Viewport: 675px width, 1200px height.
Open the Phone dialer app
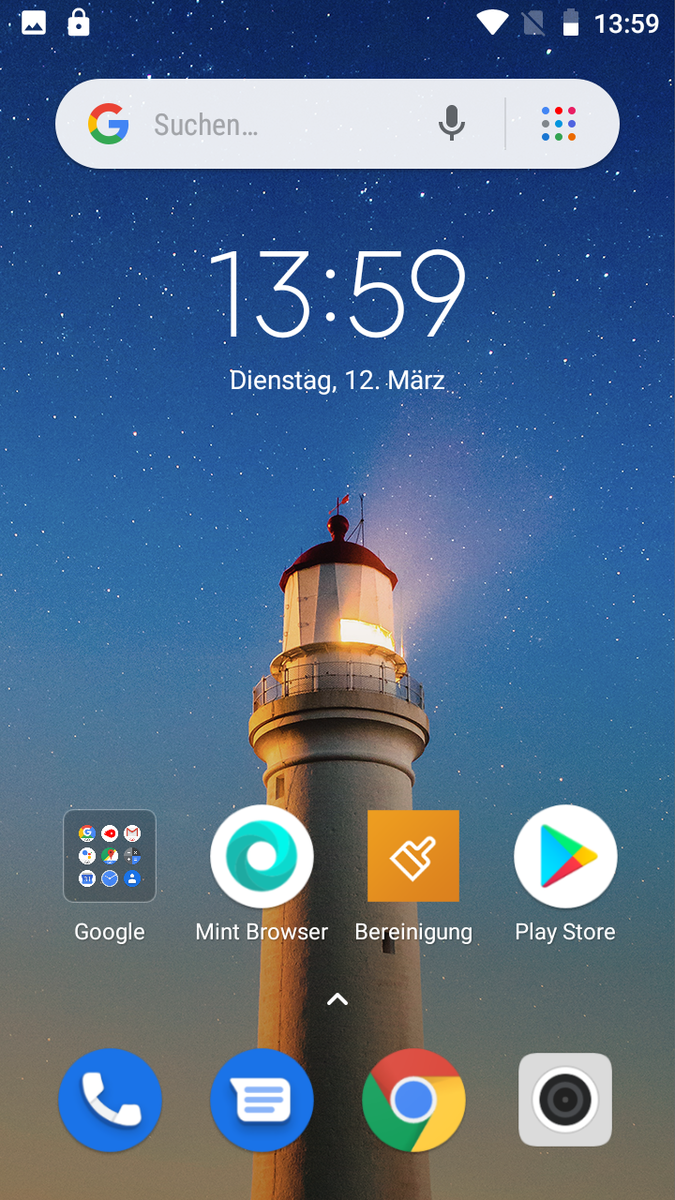pyautogui.click(x=110, y=1100)
